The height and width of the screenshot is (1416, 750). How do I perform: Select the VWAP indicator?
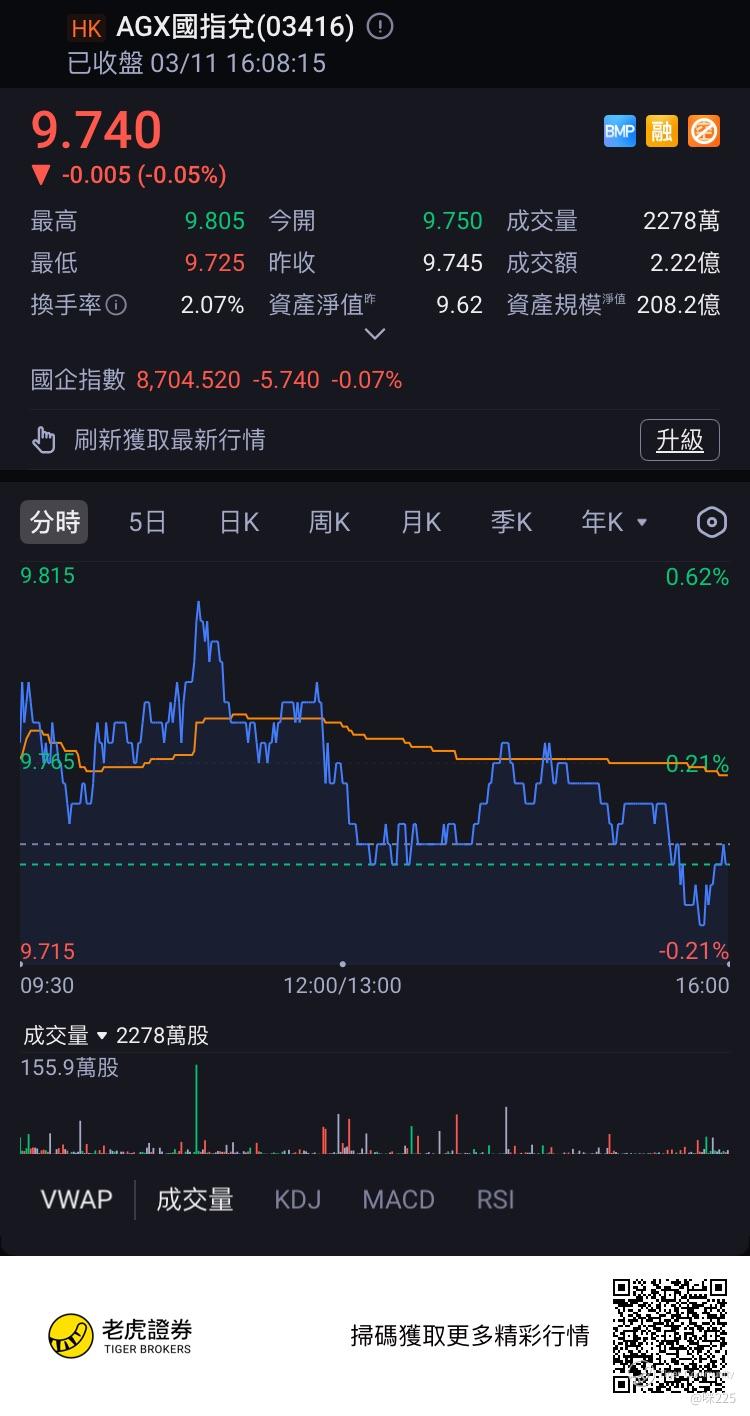[x=76, y=1199]
